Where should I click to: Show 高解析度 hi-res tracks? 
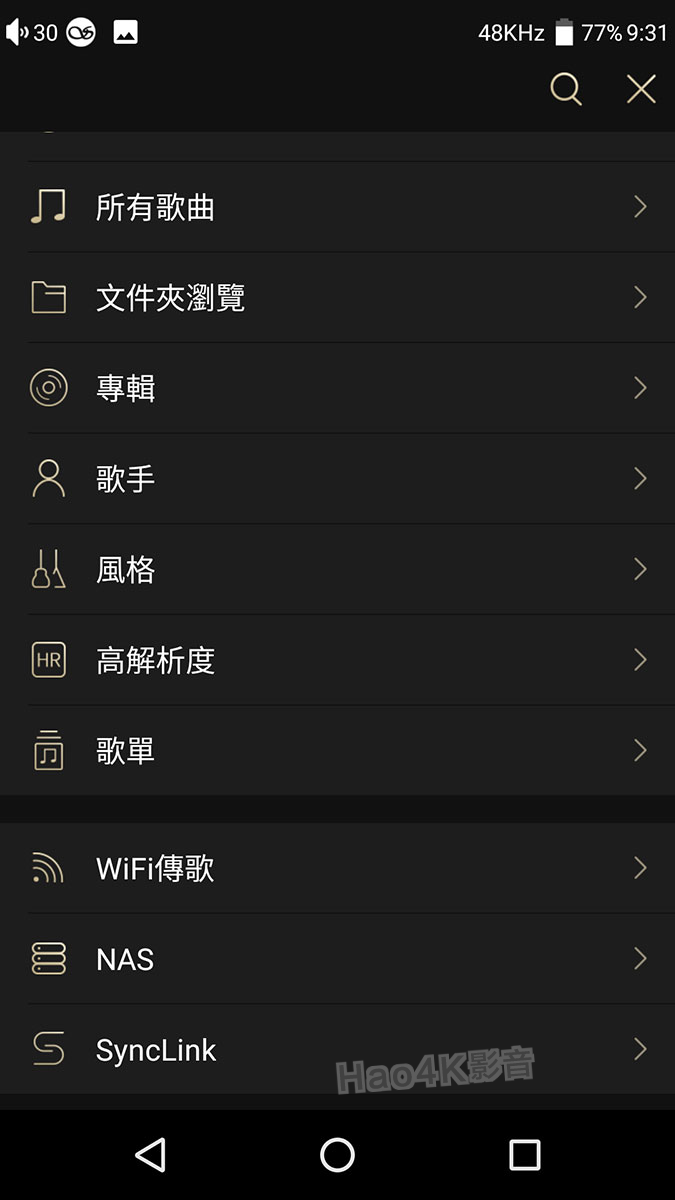pyautogui.click(x=337, y=660)
